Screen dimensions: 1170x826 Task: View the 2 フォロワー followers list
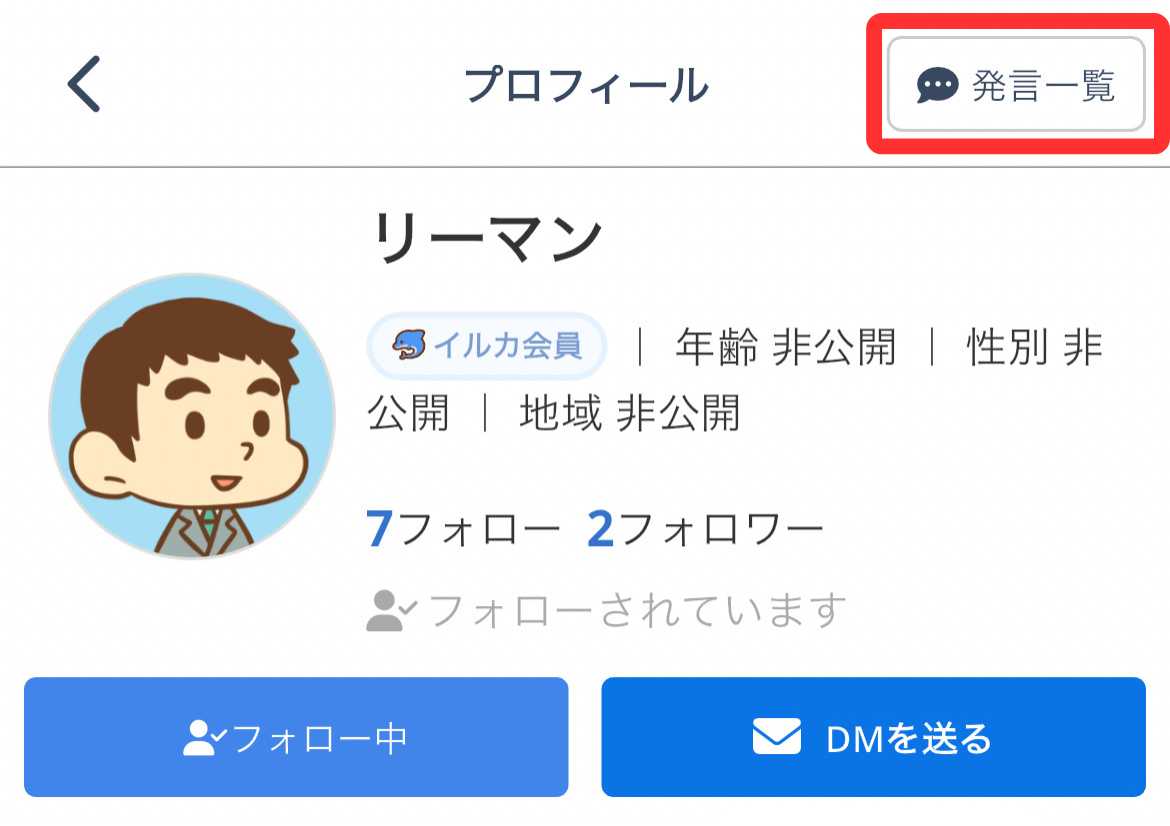pos(706,529)
